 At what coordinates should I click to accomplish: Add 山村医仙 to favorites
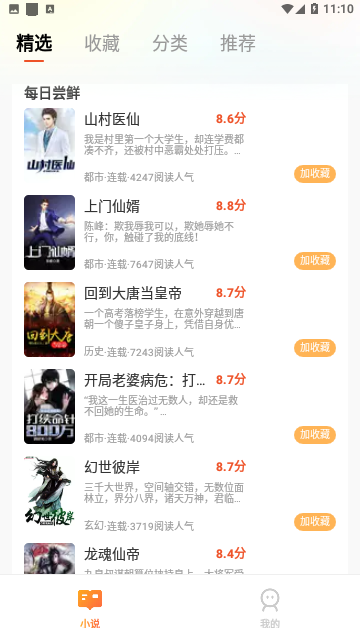[315, 174]
